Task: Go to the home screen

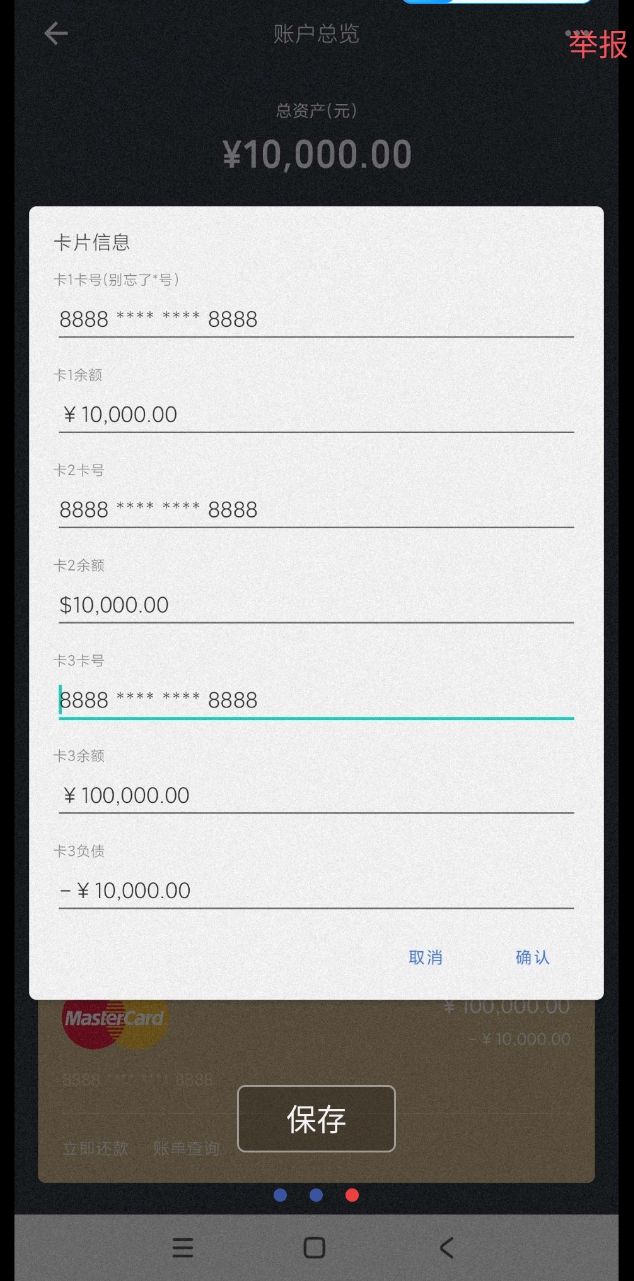Action: coord(314,1247)
